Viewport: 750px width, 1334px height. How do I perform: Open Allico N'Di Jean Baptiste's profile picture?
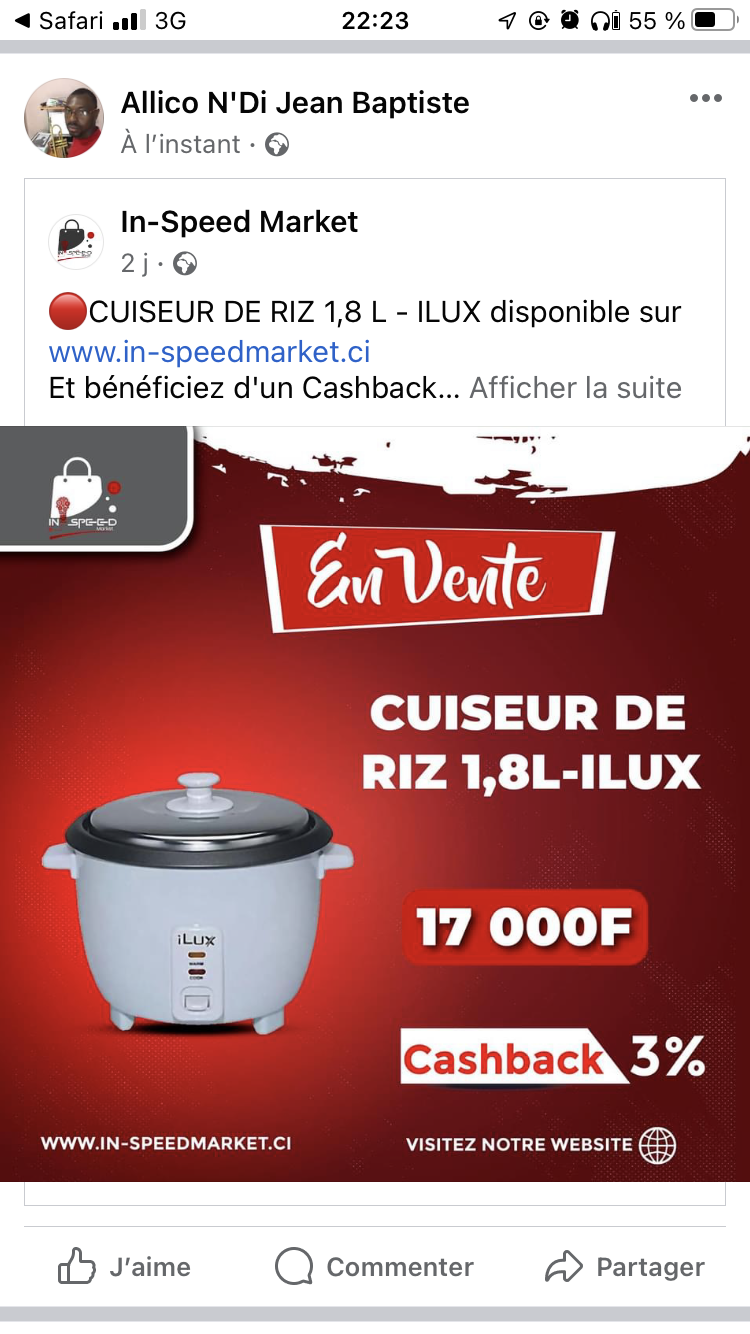pyautogui.click(x=64, y=118)
